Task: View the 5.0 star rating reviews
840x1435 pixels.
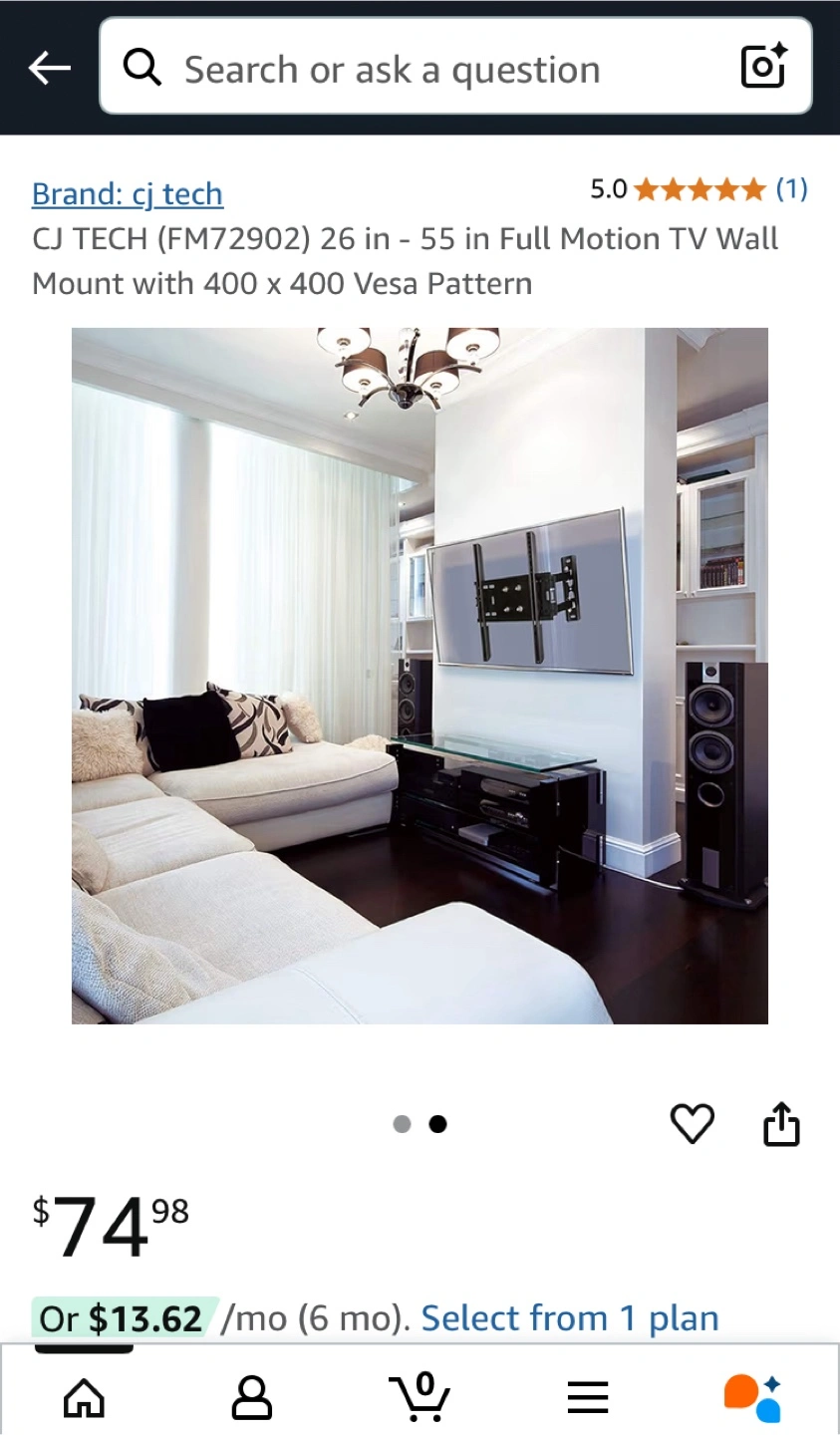Action: [x=699, y=188]
